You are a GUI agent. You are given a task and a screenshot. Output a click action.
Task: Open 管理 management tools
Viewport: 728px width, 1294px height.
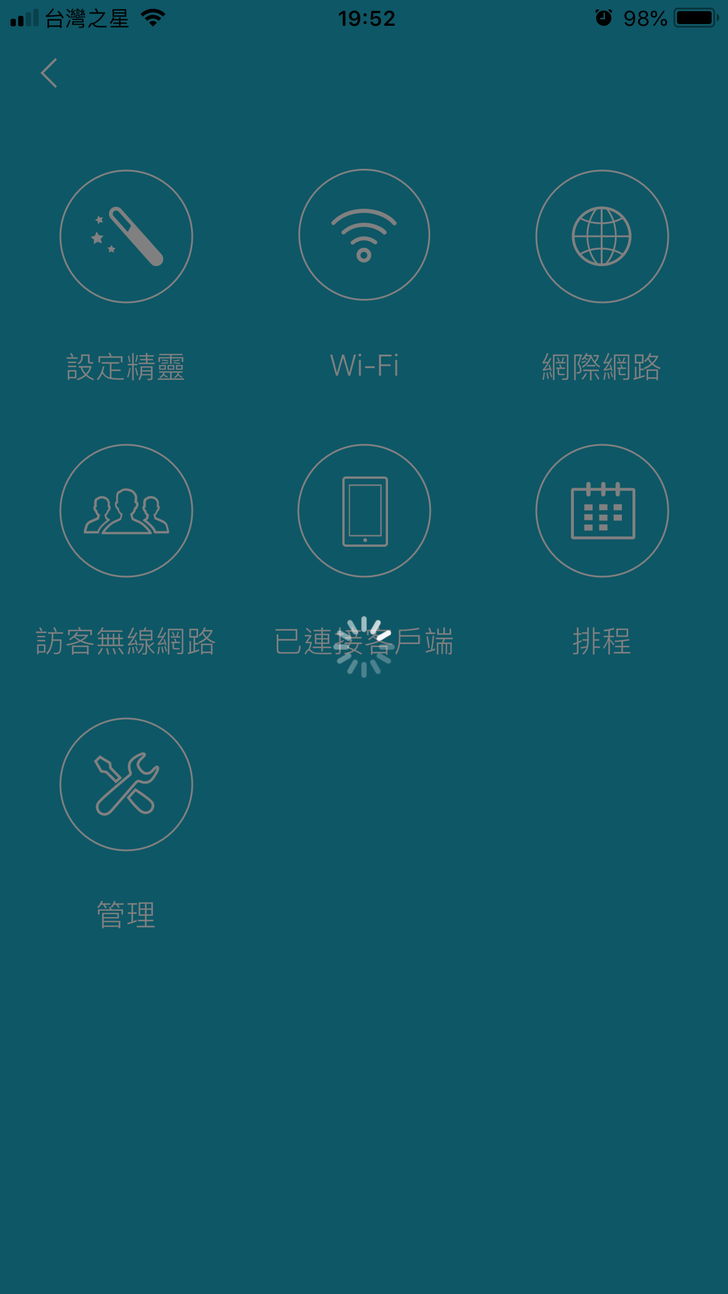[x=126, y=784]
